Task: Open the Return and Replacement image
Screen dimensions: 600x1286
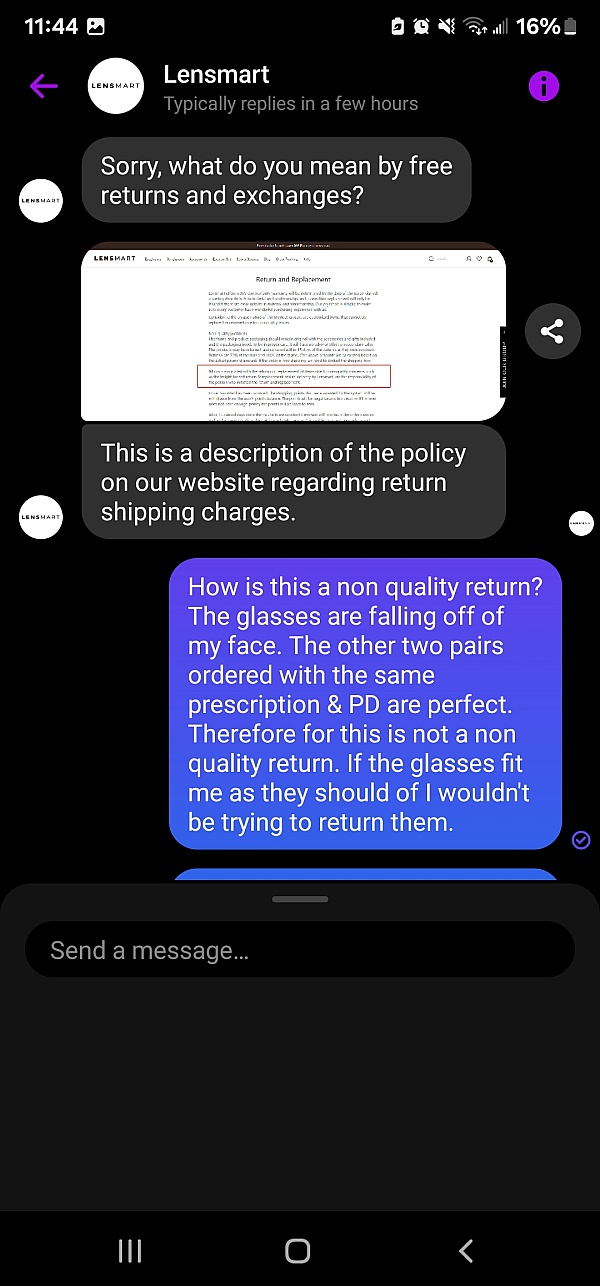Action: point(293,332)
